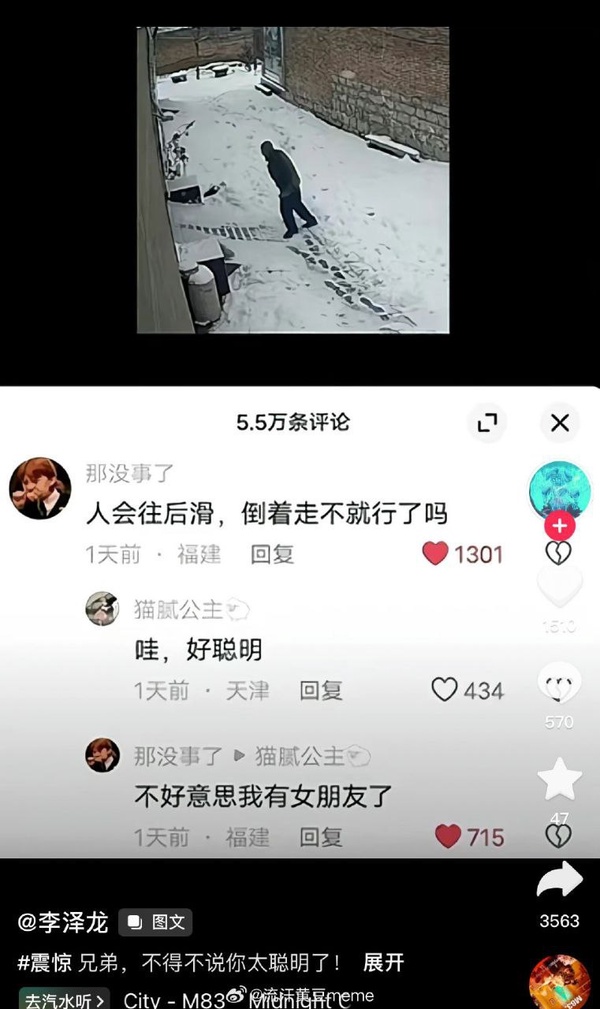Screen dimensions: 600x1009
Task: Like the reply "不好意思我有女朋友了"
Action: [x=449, y=836]
